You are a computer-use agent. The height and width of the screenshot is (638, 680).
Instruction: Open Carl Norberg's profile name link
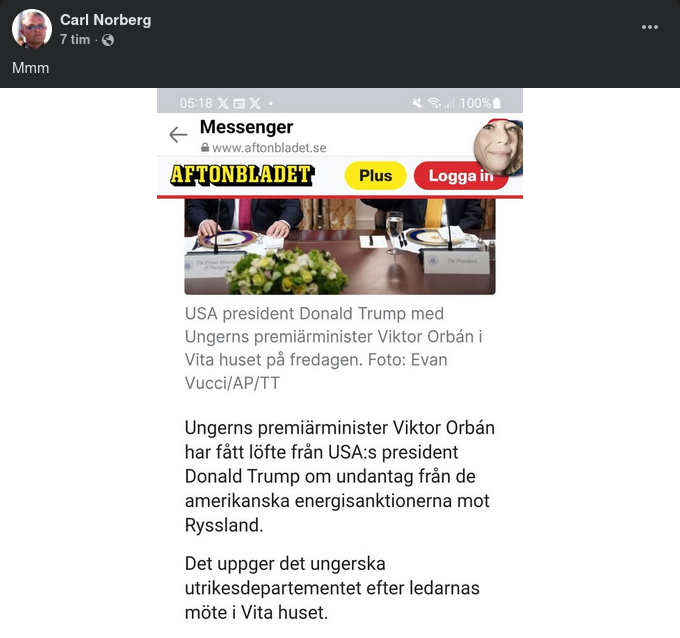pos(105,20)
